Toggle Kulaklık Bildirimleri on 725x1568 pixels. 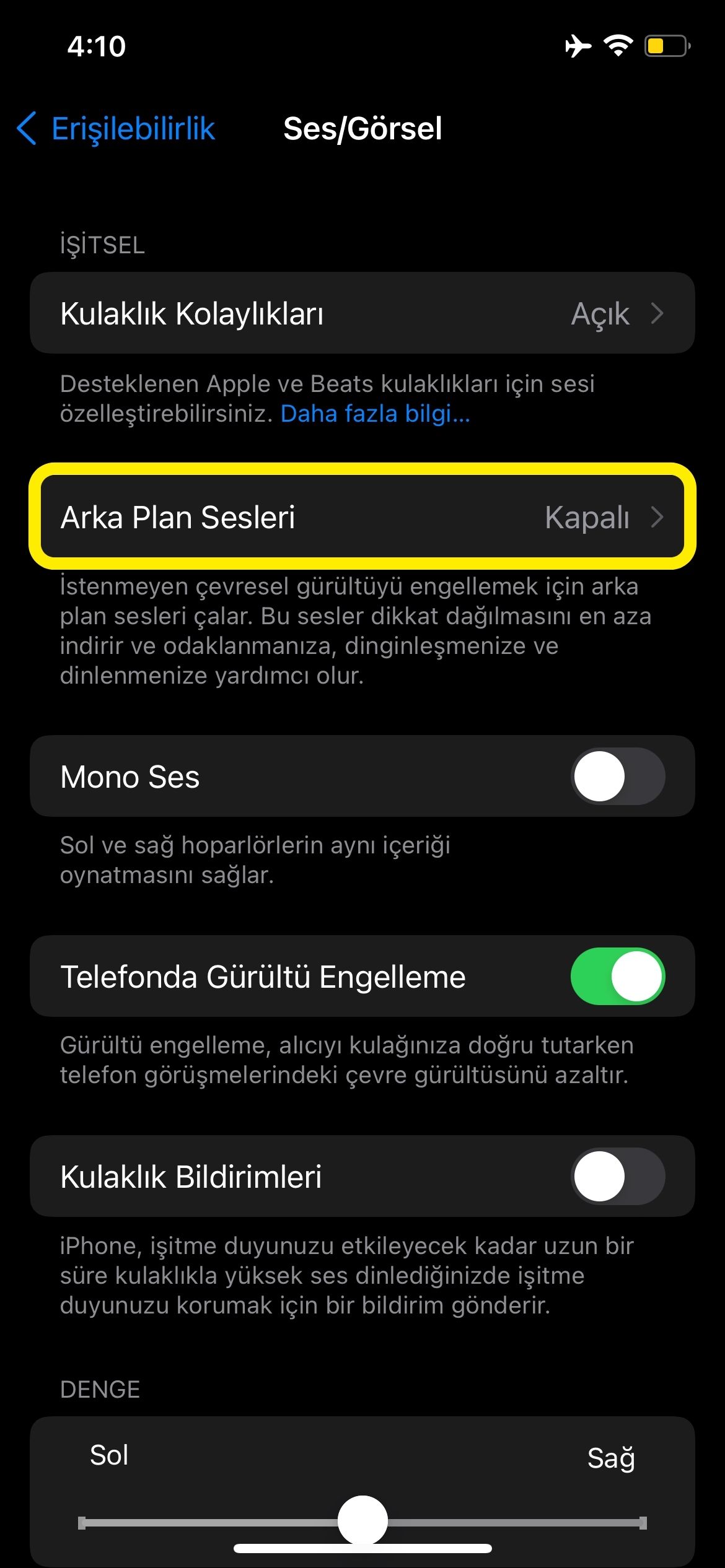pyautogui.click(x=617, y=1176)
